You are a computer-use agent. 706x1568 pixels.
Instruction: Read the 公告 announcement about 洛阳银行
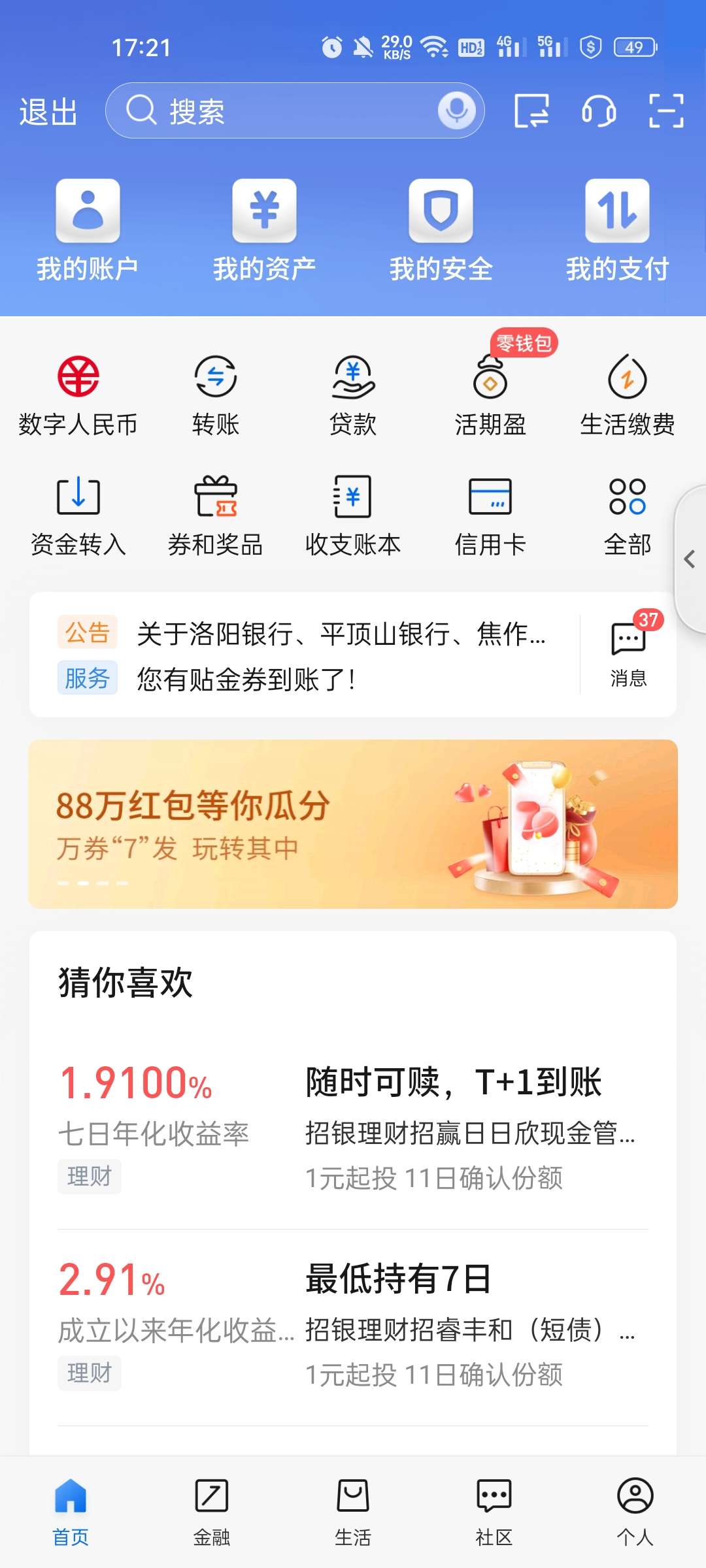[340, 633]
